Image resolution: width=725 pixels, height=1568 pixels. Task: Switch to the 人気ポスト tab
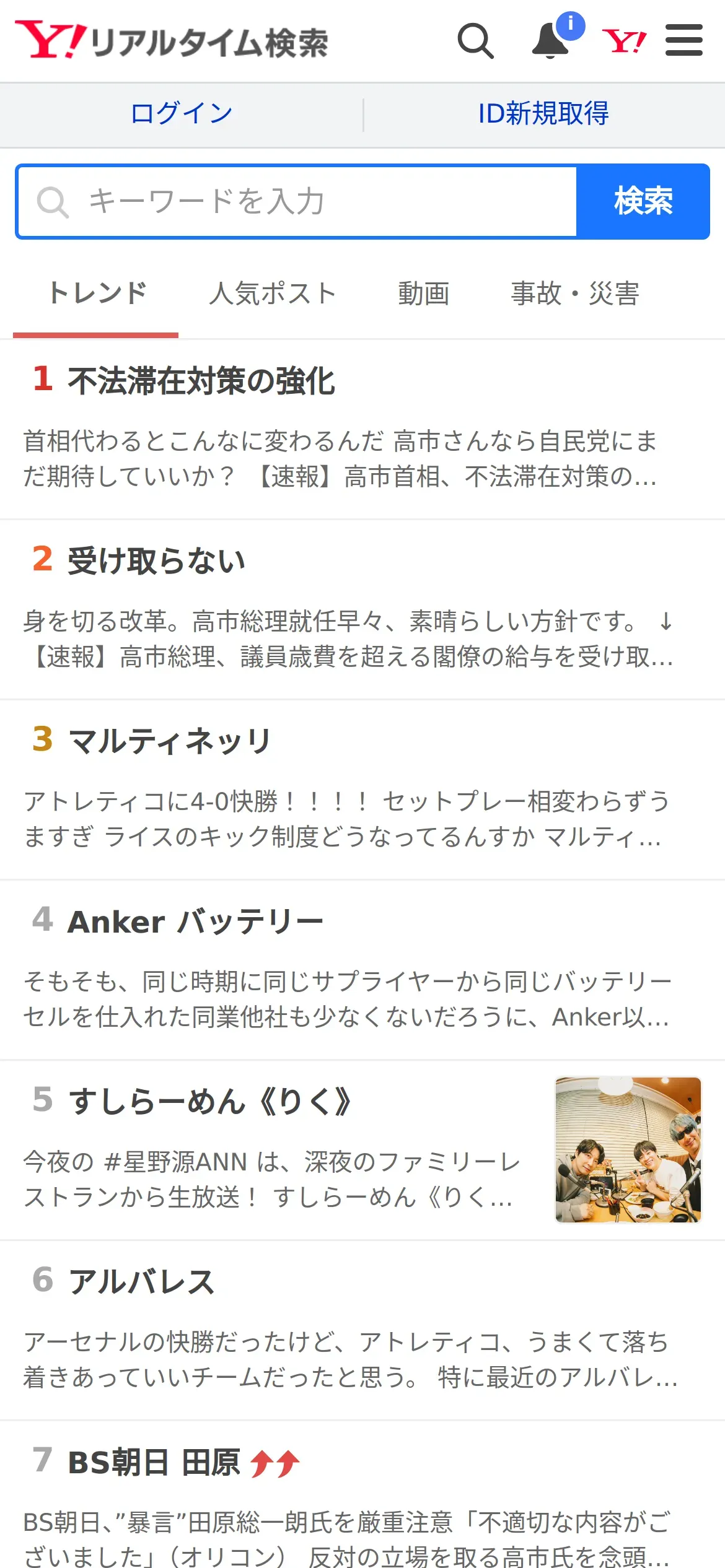(273, 294)
